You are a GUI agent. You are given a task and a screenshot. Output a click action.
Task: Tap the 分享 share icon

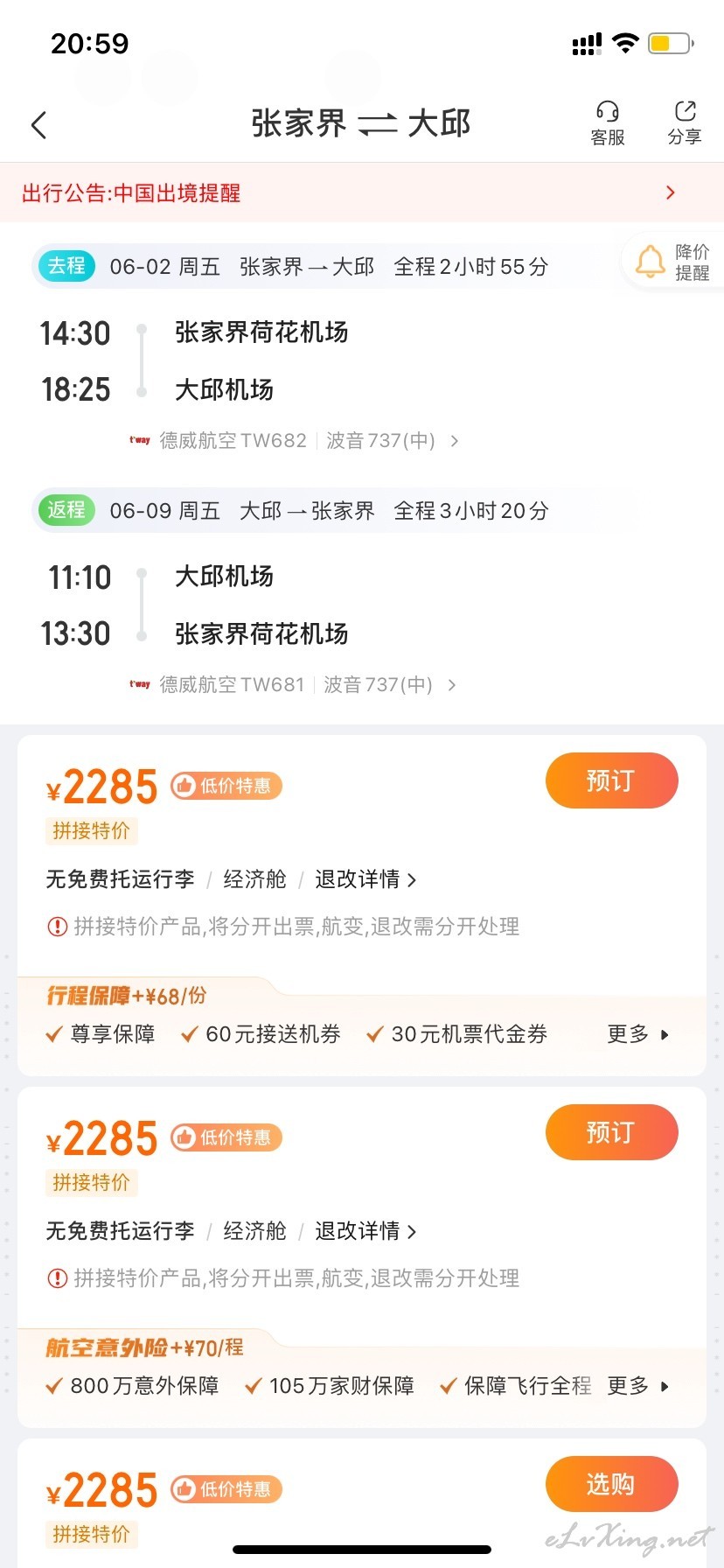tap(685, 123)
